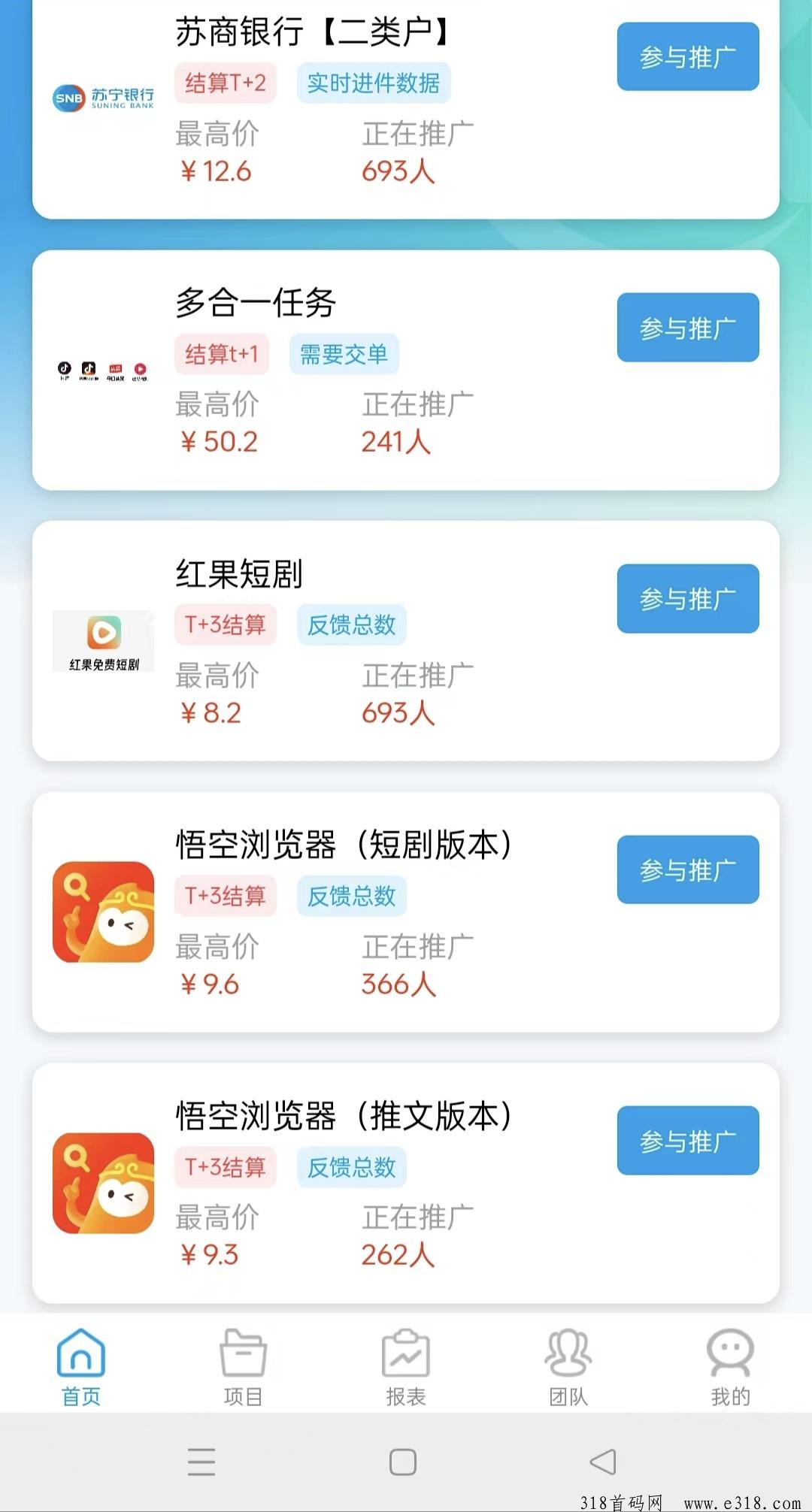This screenshot has width=812, height=1512.
Task: View details of 红果短剧 card
Action: pyautogui.click(x=406, y=641)
